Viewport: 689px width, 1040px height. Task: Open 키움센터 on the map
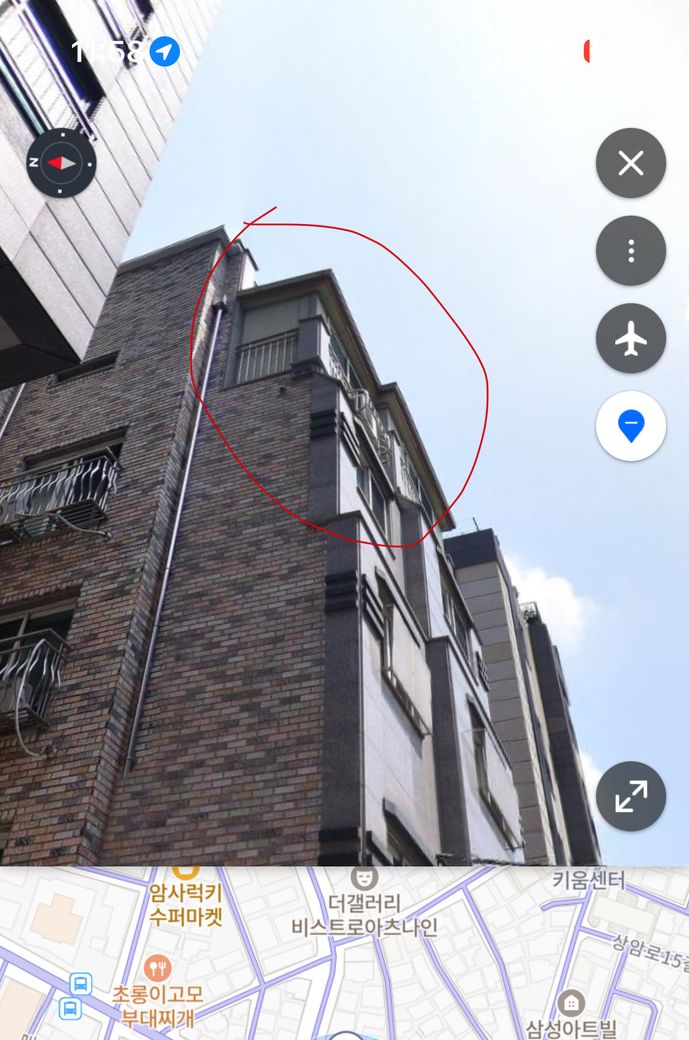coord(589,881)
